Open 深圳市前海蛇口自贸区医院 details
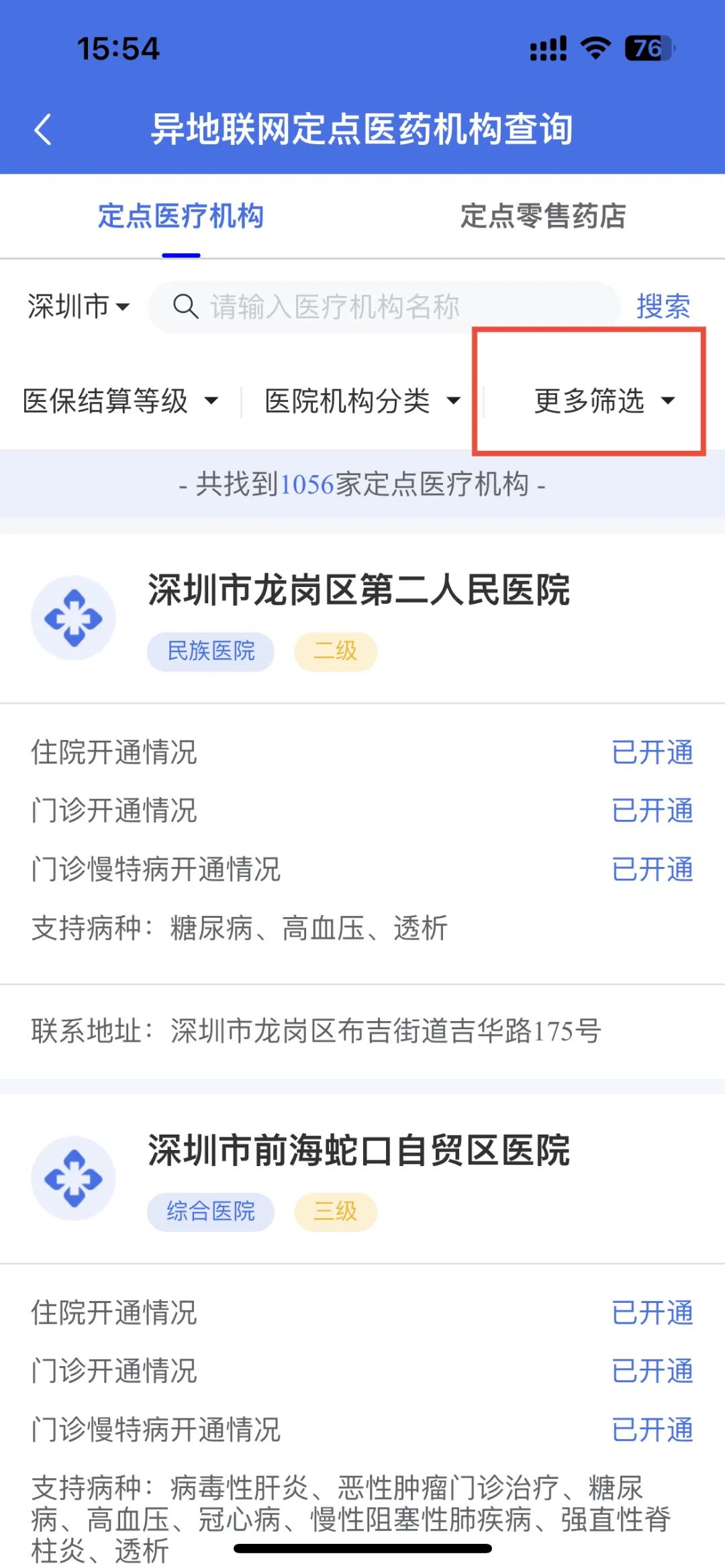 point(359,1151)
